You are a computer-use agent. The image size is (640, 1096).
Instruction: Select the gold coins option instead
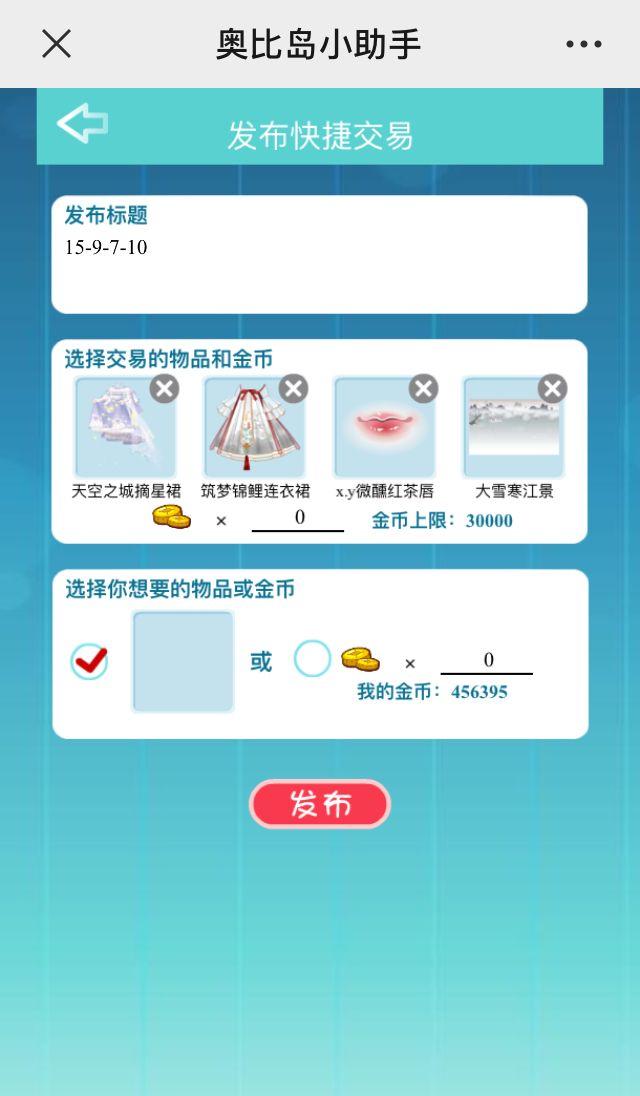pos(312,659)
